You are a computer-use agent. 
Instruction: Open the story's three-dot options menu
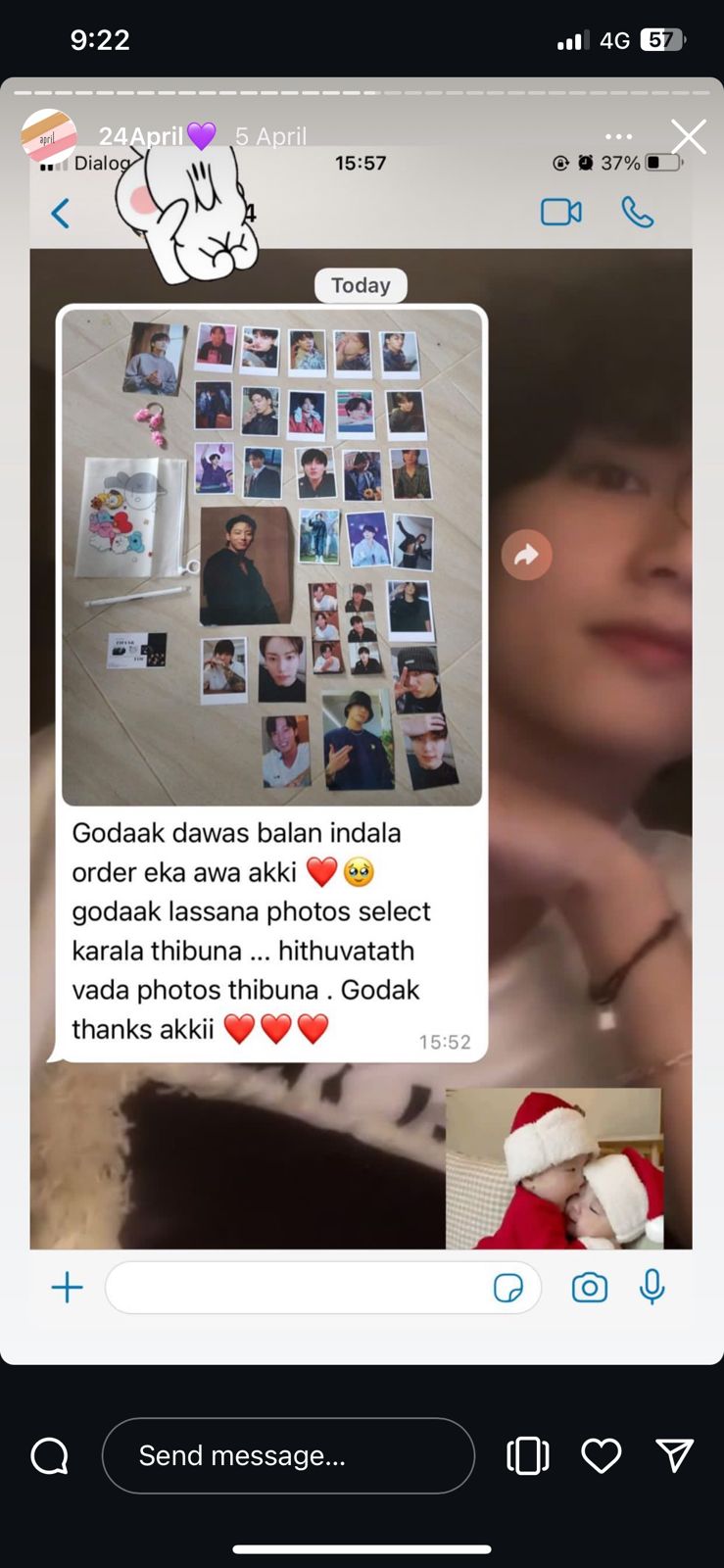coord(619,137)
